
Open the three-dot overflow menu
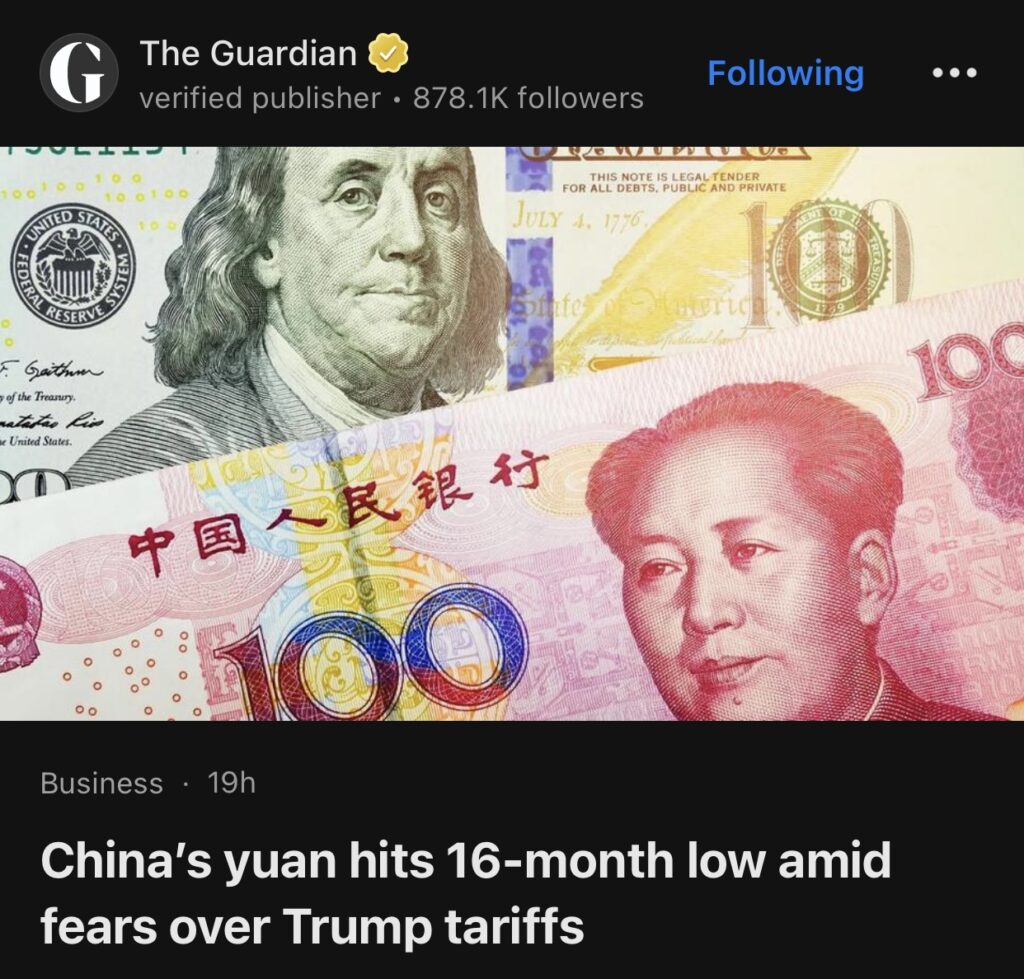point(952,74)
